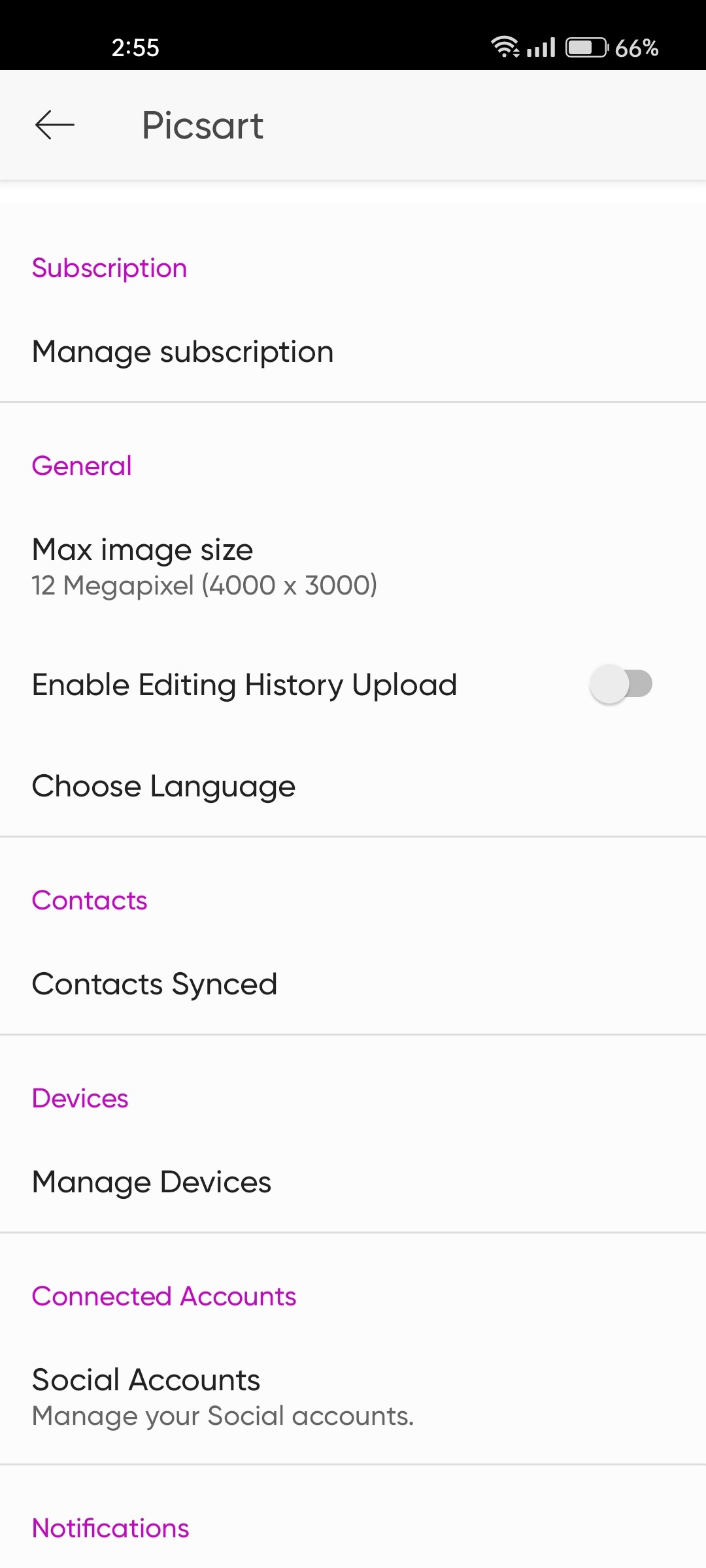Viewport: 706px width, 1568px height.
Task: Go back from Picsart settings
Action: pyautogui.click(x=55, y=125)
